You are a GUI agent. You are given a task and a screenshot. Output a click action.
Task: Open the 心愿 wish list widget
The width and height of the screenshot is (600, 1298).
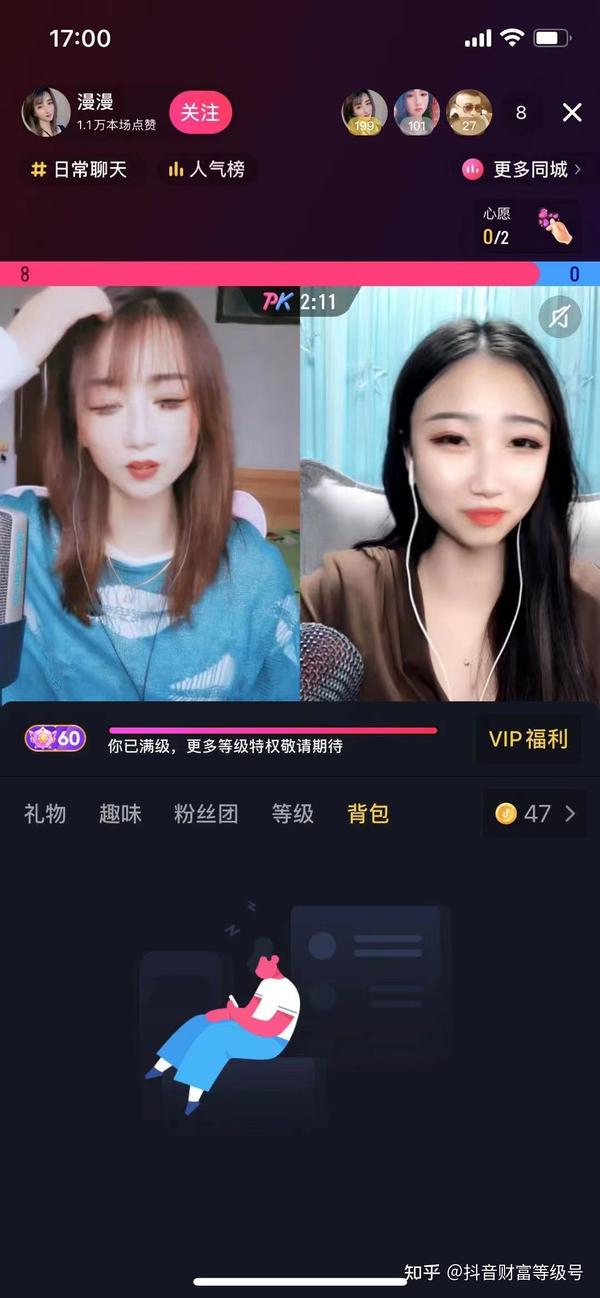tap(526, 226)
